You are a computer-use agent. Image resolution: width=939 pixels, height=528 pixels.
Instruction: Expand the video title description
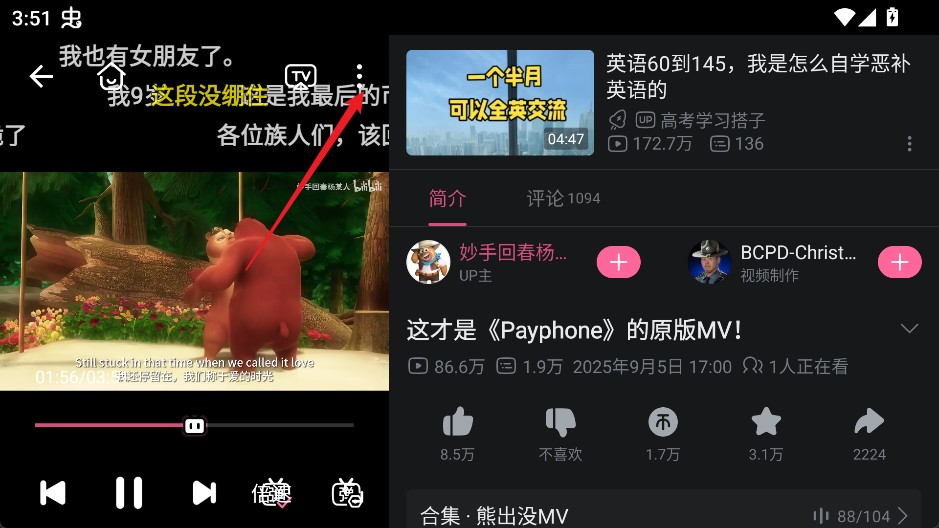coord(909,329)
